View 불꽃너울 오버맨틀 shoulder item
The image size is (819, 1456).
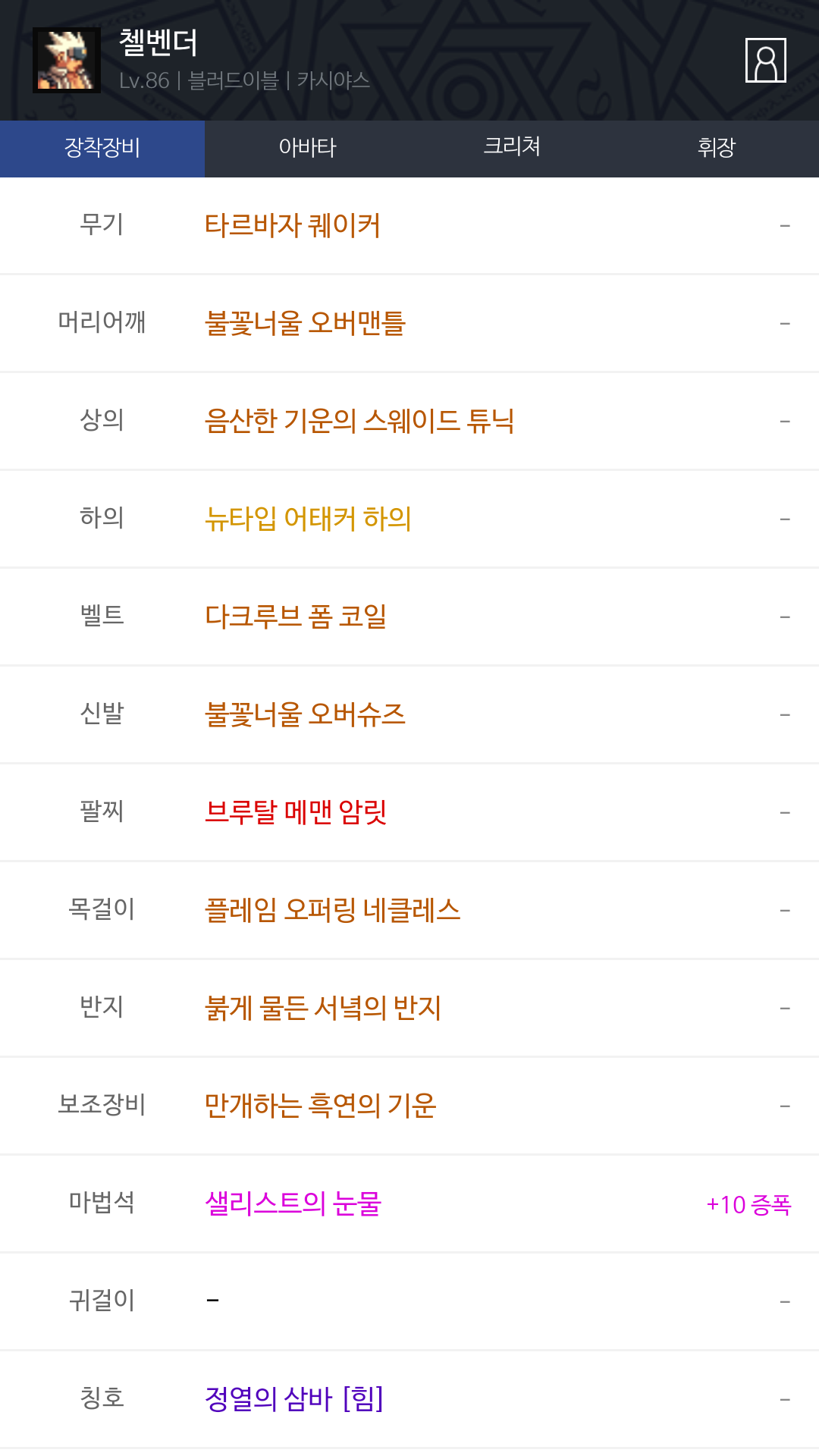pyautogui.click(x=305, y=324)
